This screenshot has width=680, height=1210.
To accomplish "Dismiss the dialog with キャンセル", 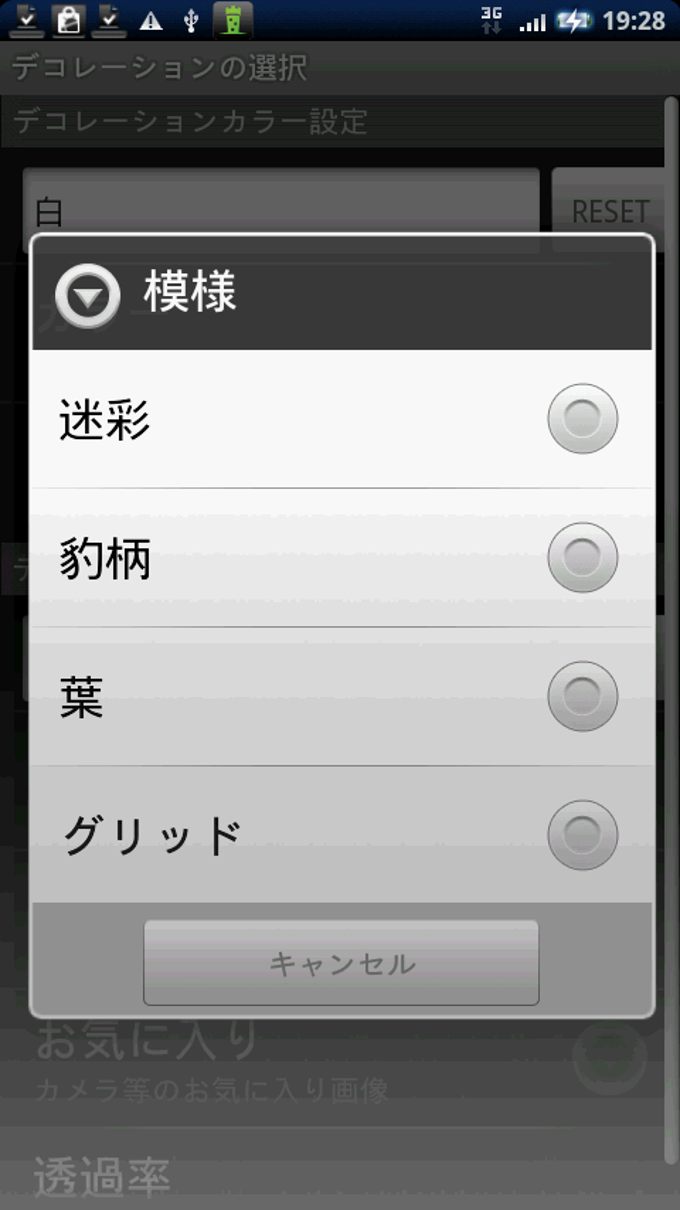I will [341, 963].
